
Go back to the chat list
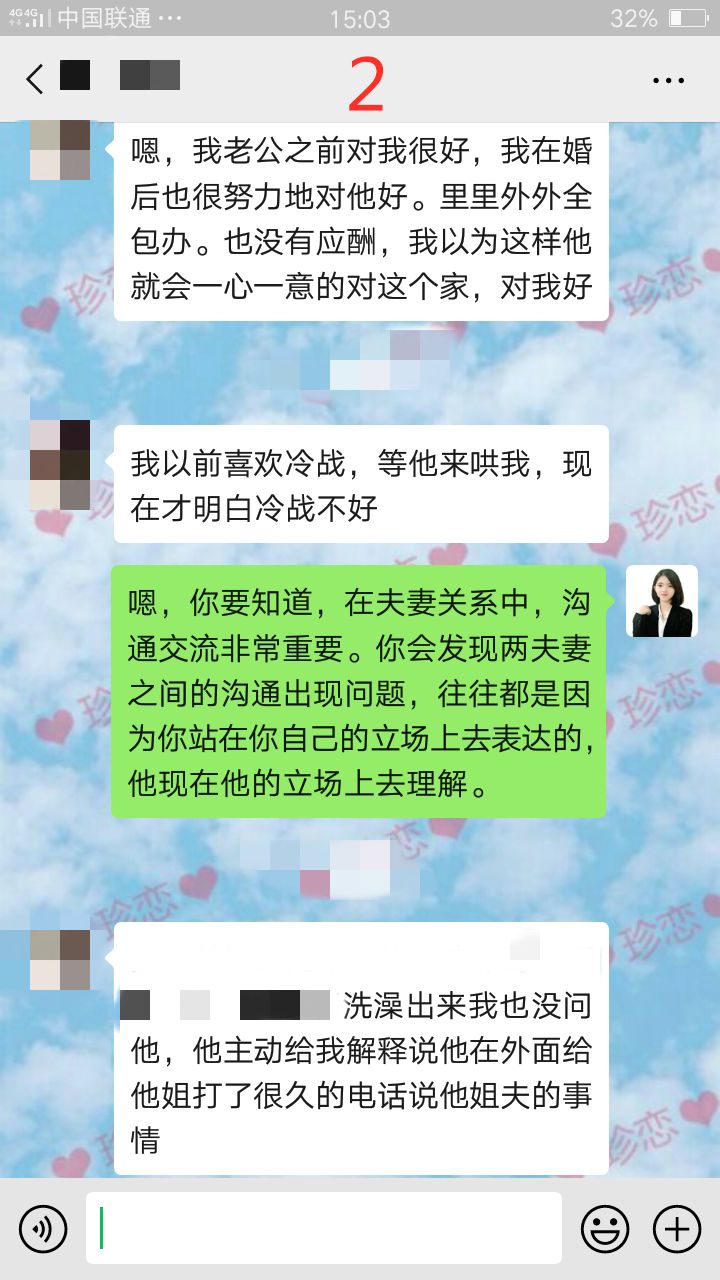(x=36, y=79)
